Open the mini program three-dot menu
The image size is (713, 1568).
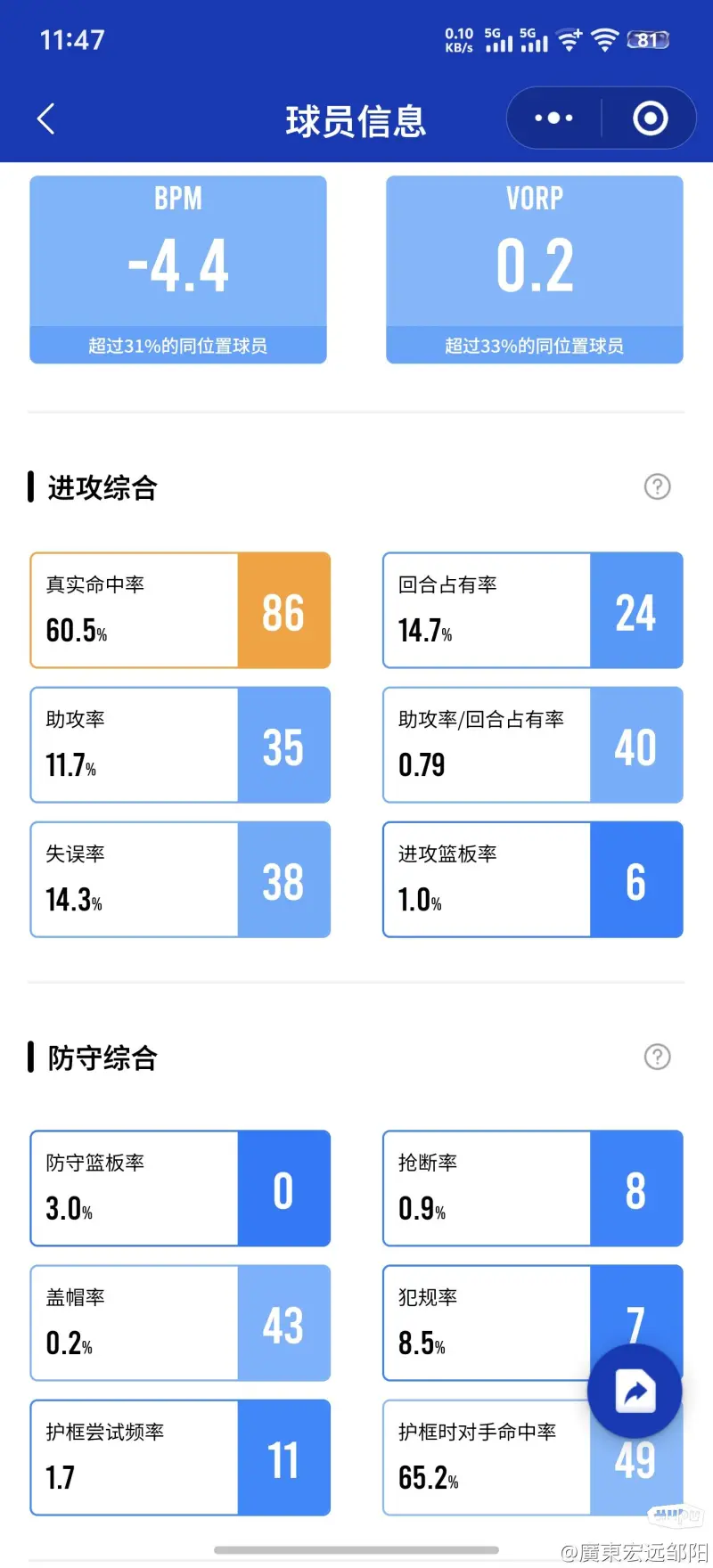tap(553, 118)
